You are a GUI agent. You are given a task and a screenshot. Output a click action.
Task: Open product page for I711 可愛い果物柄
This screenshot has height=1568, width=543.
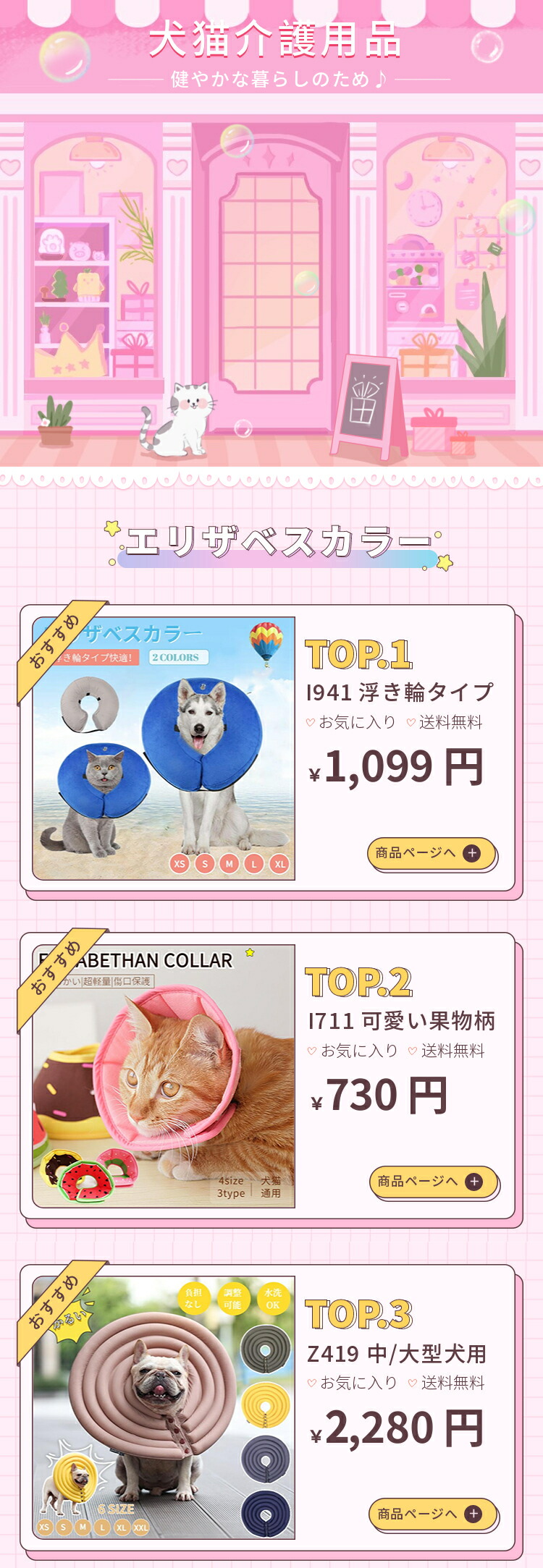(x=433, y=1182)
